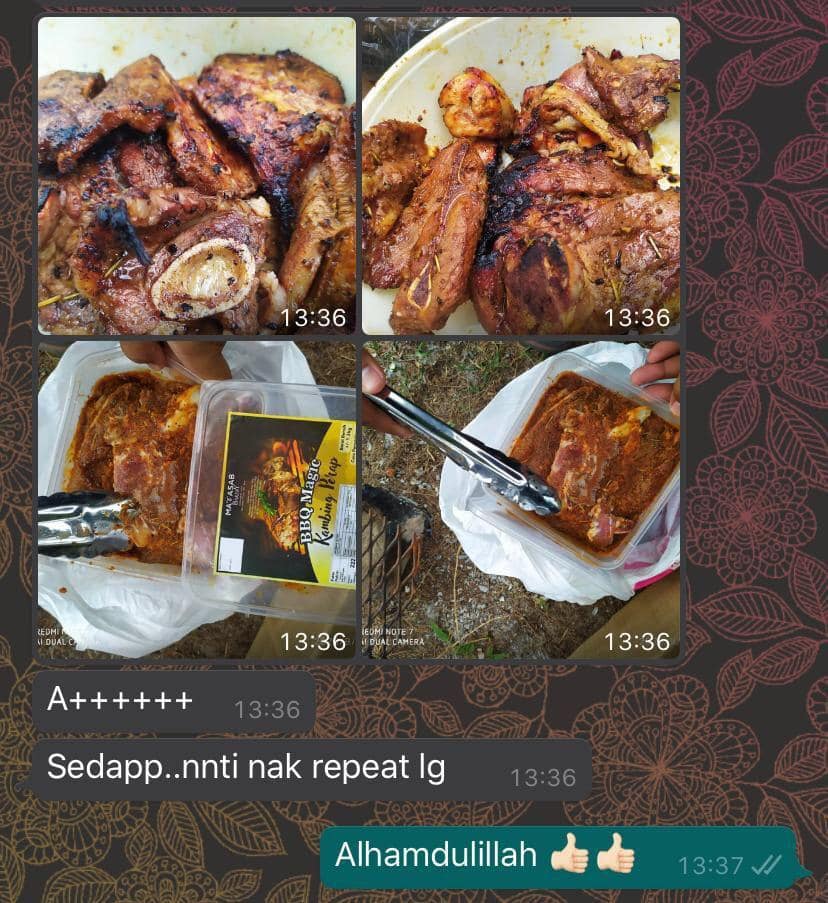Open the charred grilled meat close-up photo
Image resolution: width=828 pixels, height=903 pixels.
tap(197, 176)
